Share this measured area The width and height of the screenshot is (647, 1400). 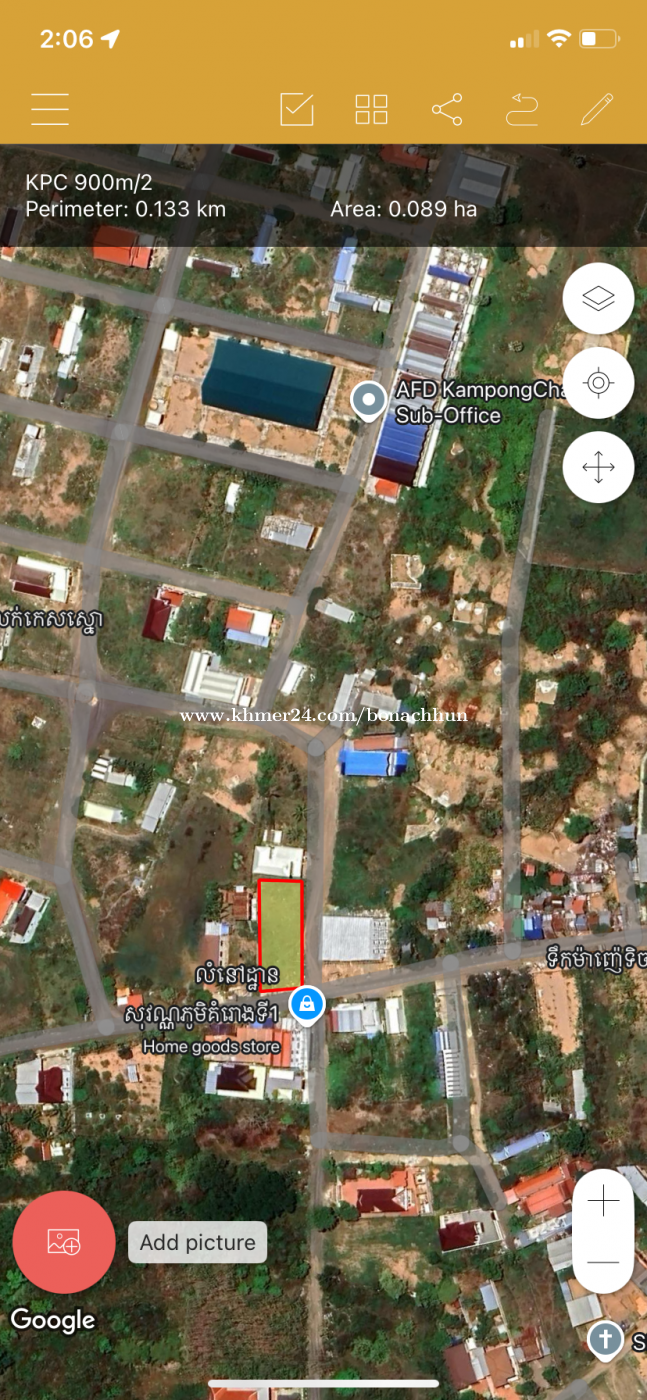click(x=447, y=109)
